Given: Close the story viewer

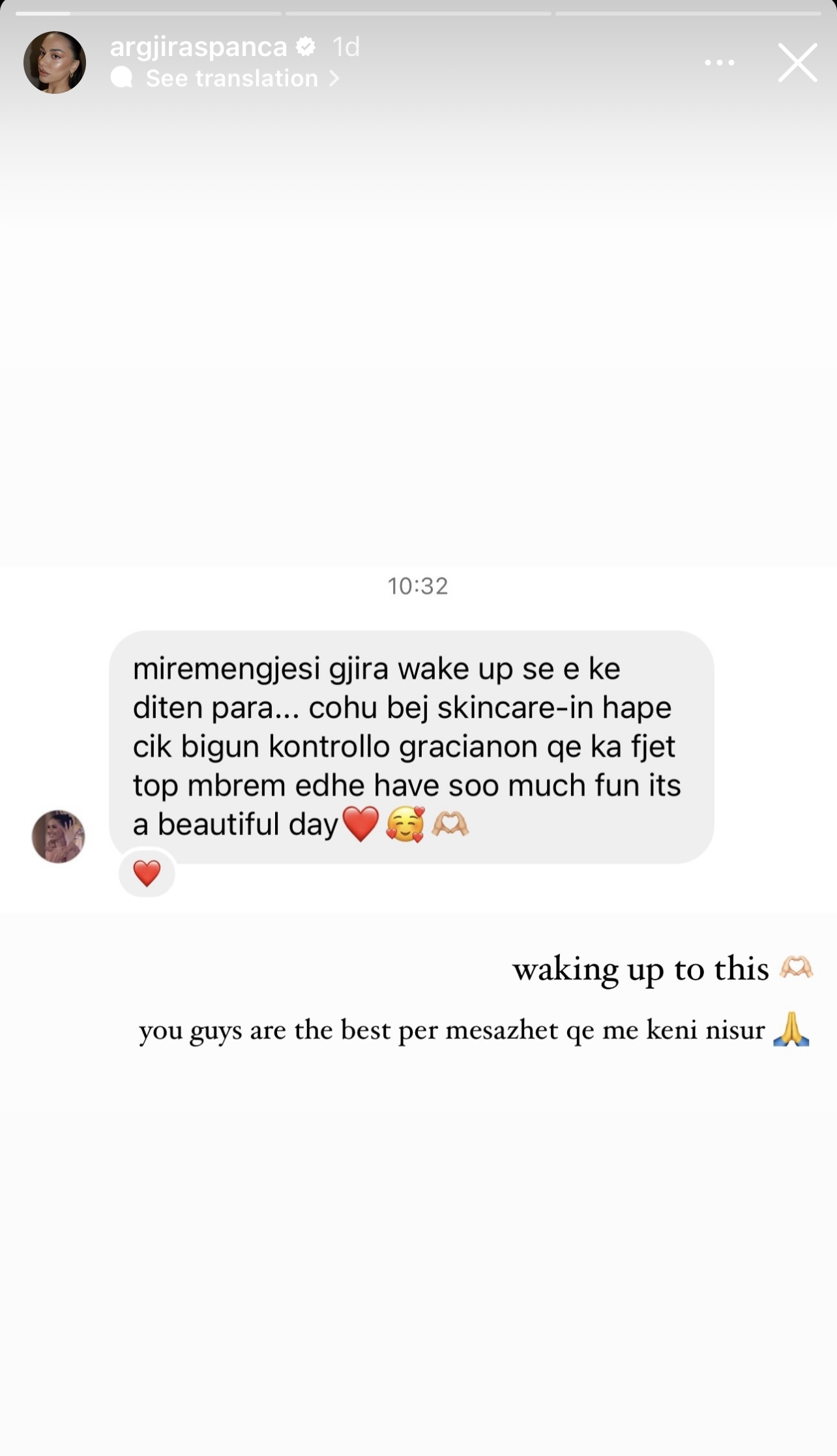Looking at the screenshot, I should (797, 63).
